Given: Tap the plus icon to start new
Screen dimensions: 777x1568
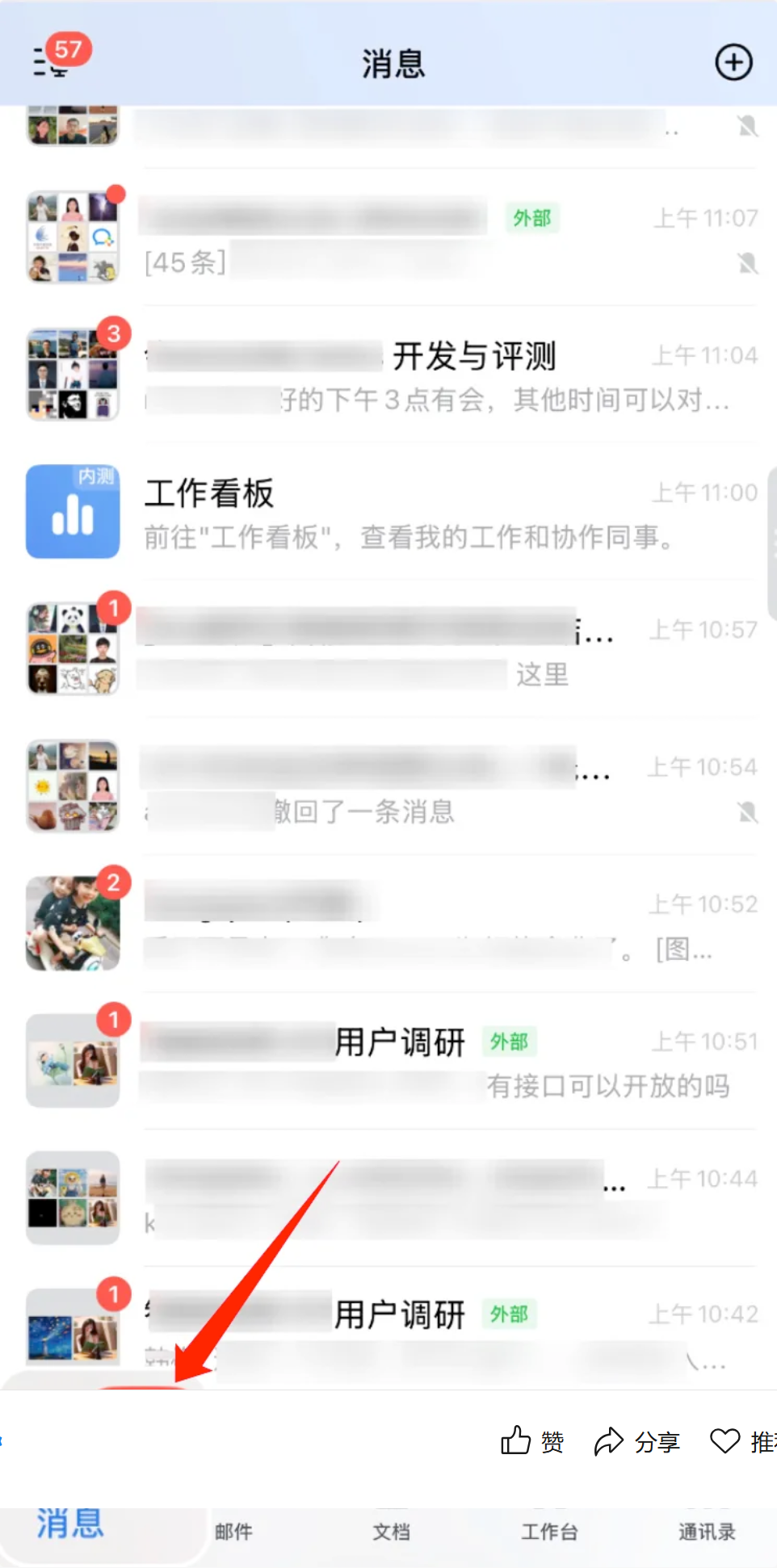Looking at the screenshot, I should pyautogui.click(x=733, y=62).
